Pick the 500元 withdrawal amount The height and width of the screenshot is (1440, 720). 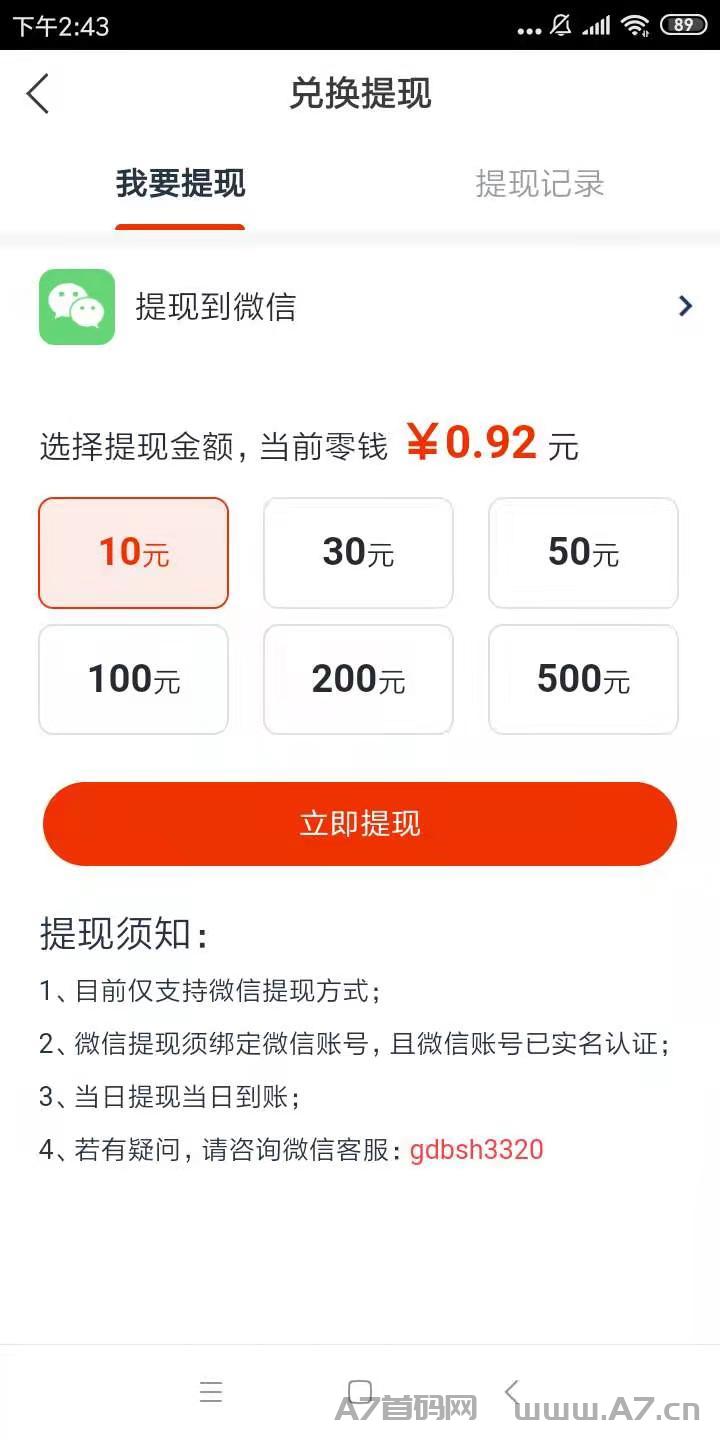[583, 680]
